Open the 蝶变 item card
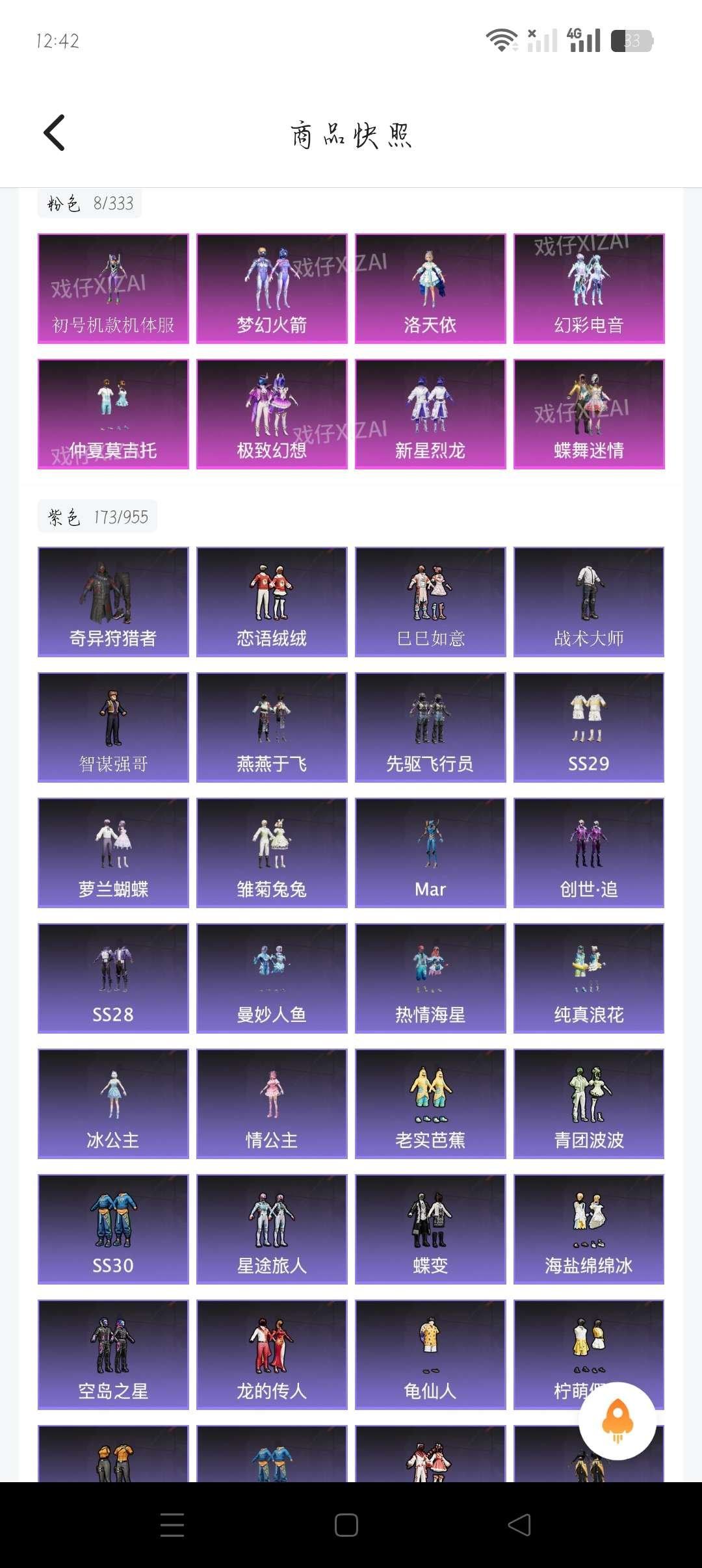 click(x=430, y=1229)
